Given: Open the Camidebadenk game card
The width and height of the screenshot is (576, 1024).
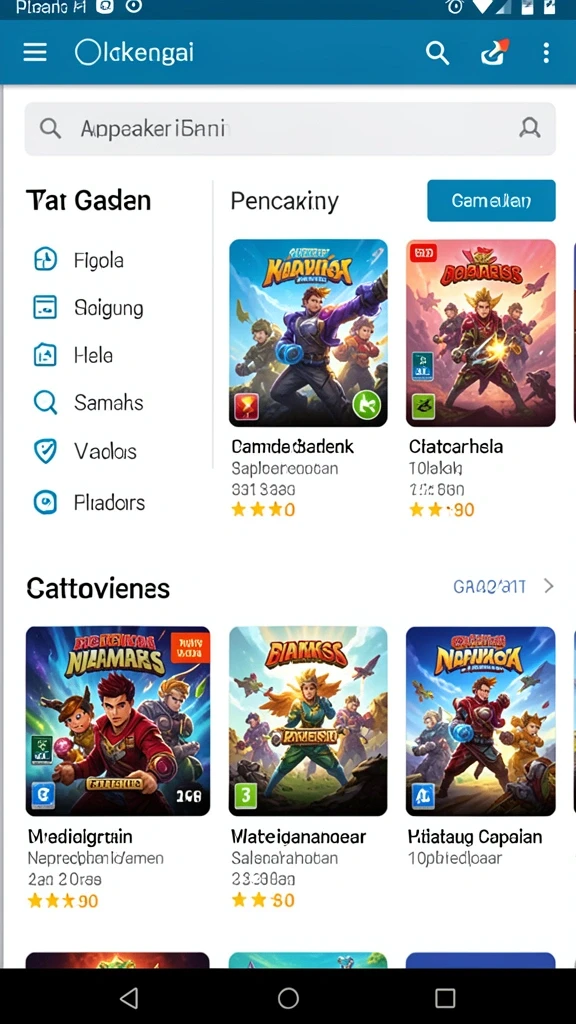Looking at the screenshot, I should (308, 379).
